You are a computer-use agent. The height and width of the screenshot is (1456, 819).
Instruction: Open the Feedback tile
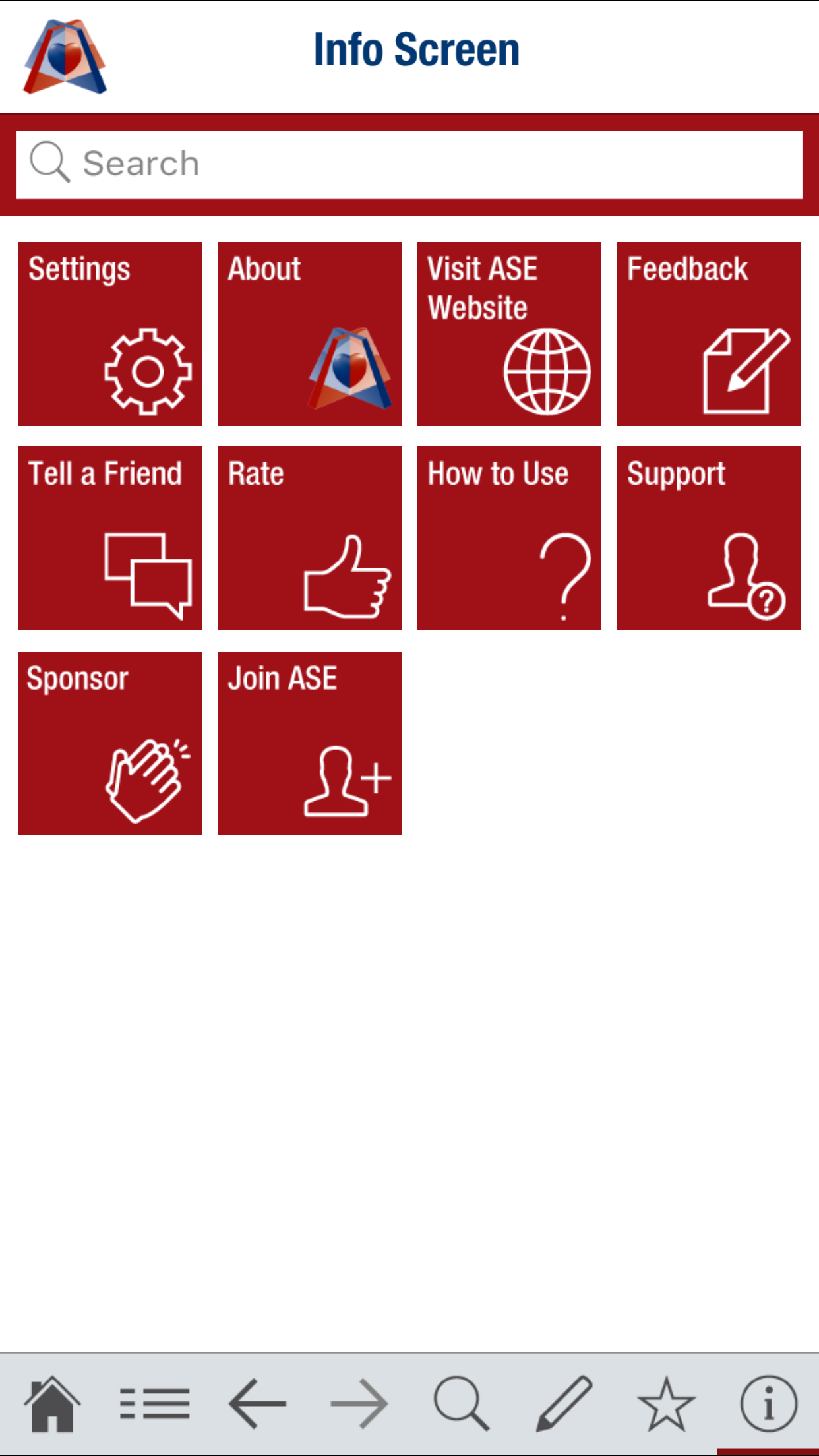tap(708, 333)
